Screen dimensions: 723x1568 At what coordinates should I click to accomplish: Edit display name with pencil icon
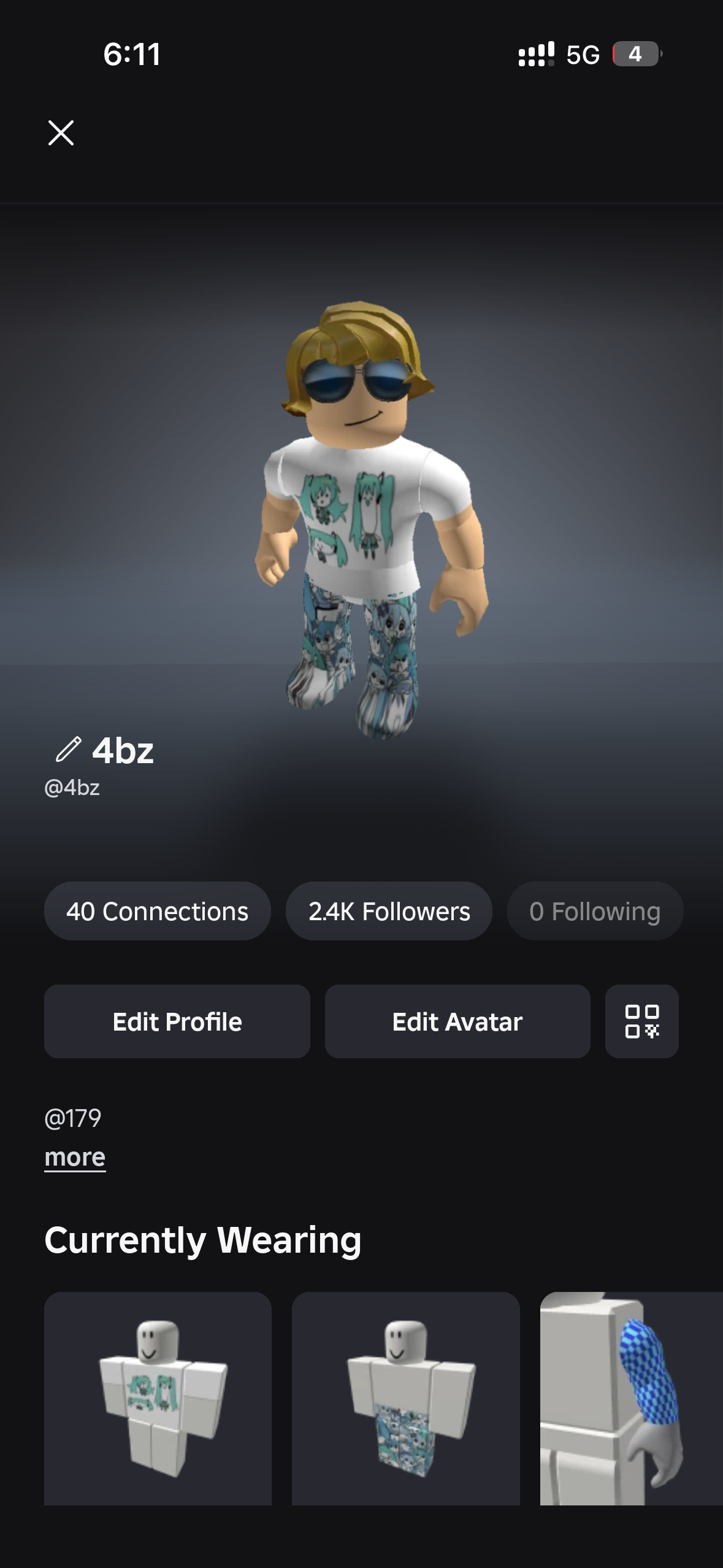pyautogui.click(x=68, y=749)
